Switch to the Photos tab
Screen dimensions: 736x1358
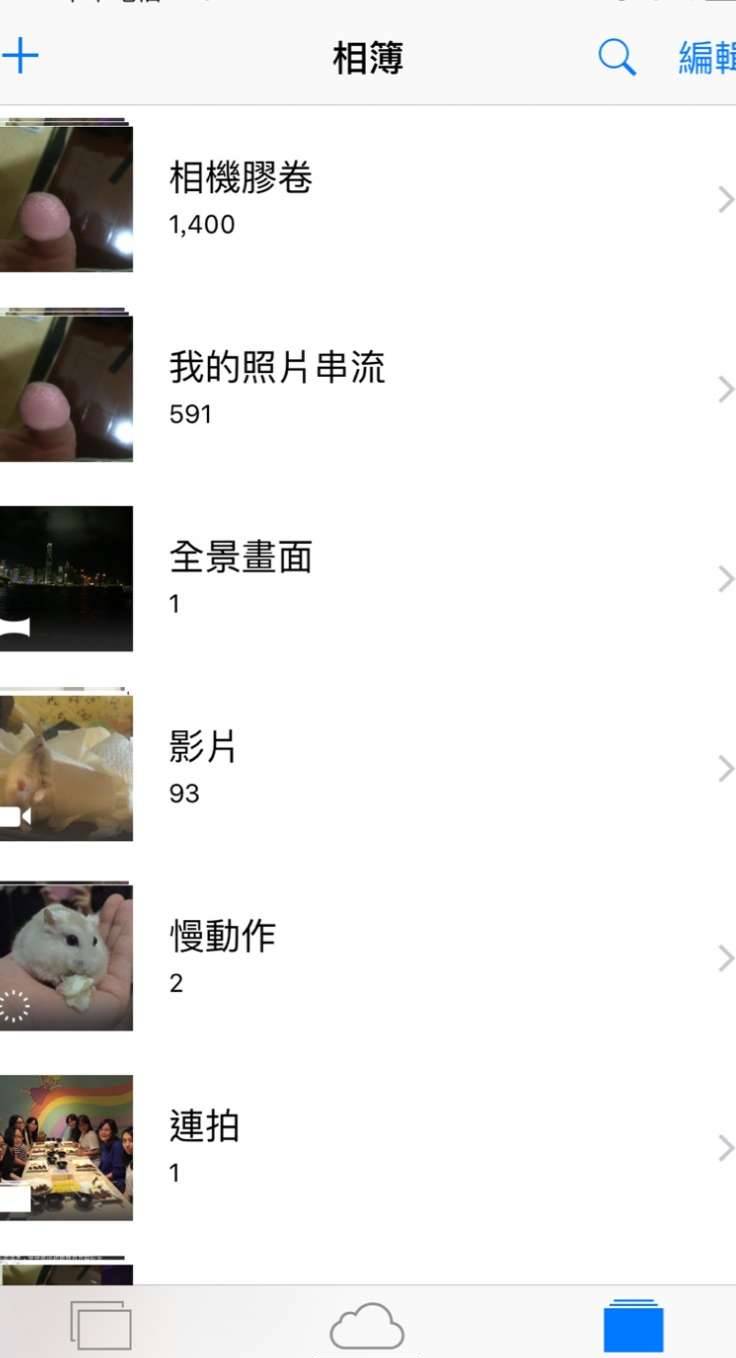pos(101,1326)
